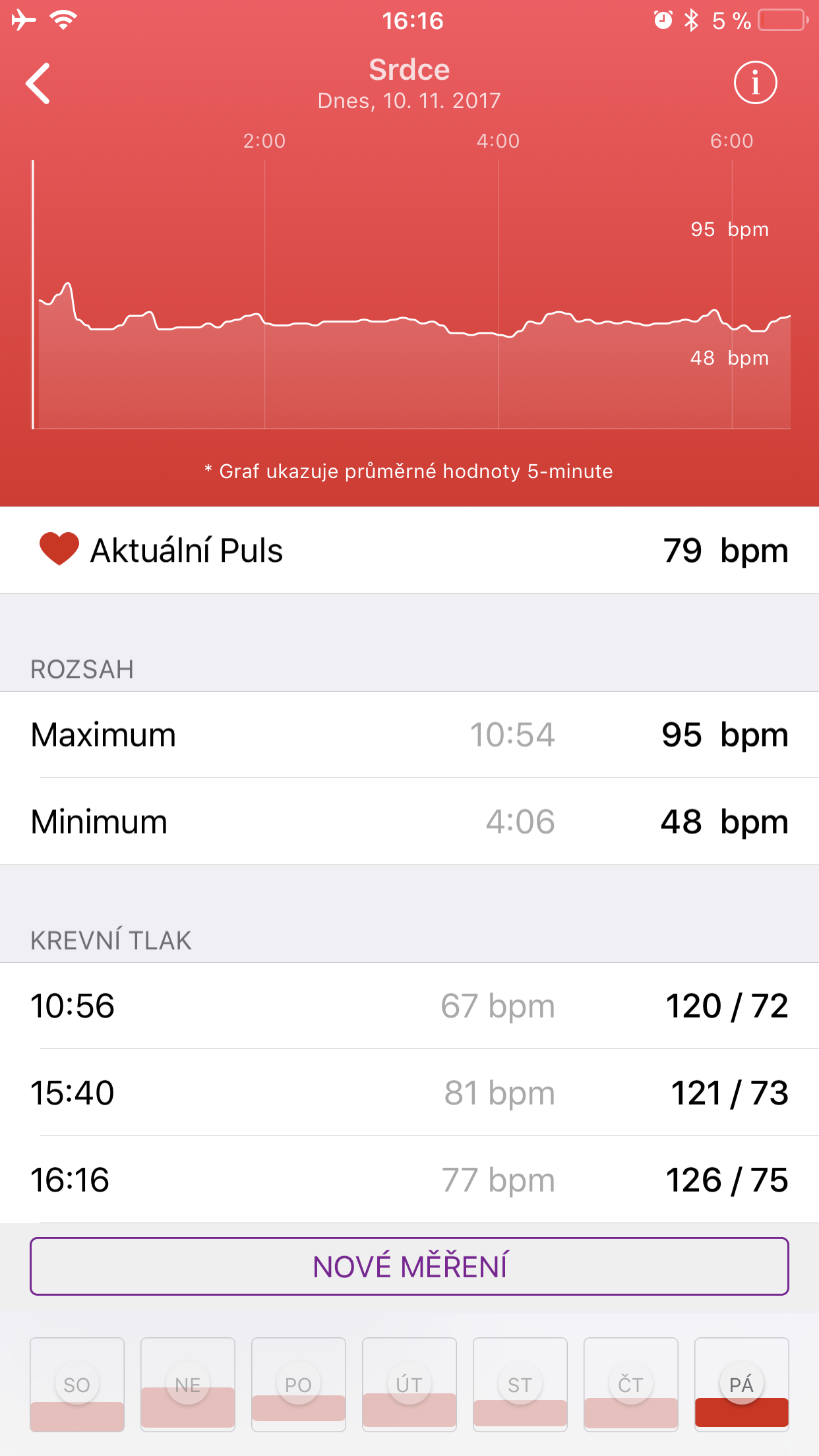
Task: View the ST day tile
Action: (x=520, y=1384)
